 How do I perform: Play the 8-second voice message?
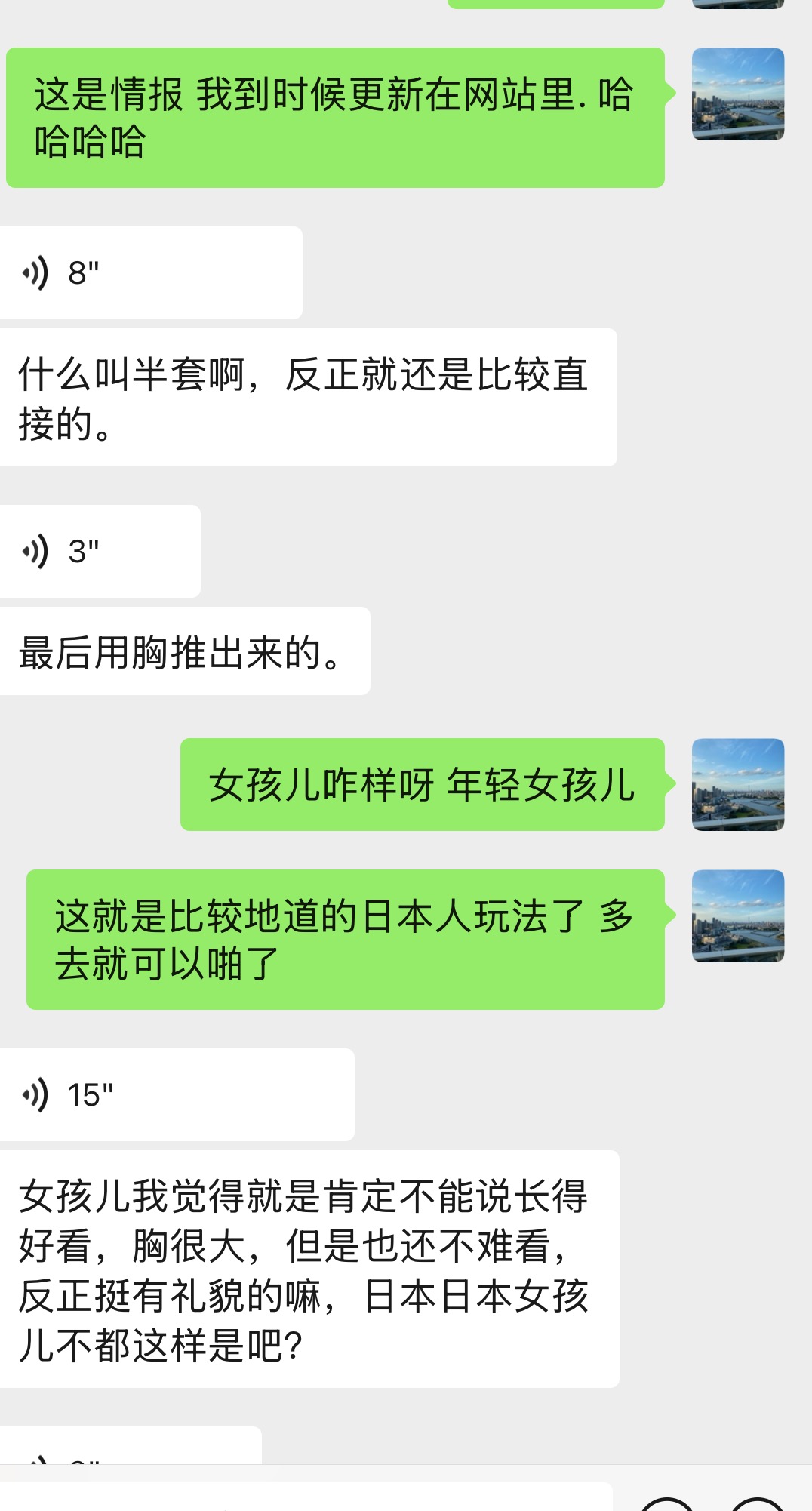pos(151,272)
